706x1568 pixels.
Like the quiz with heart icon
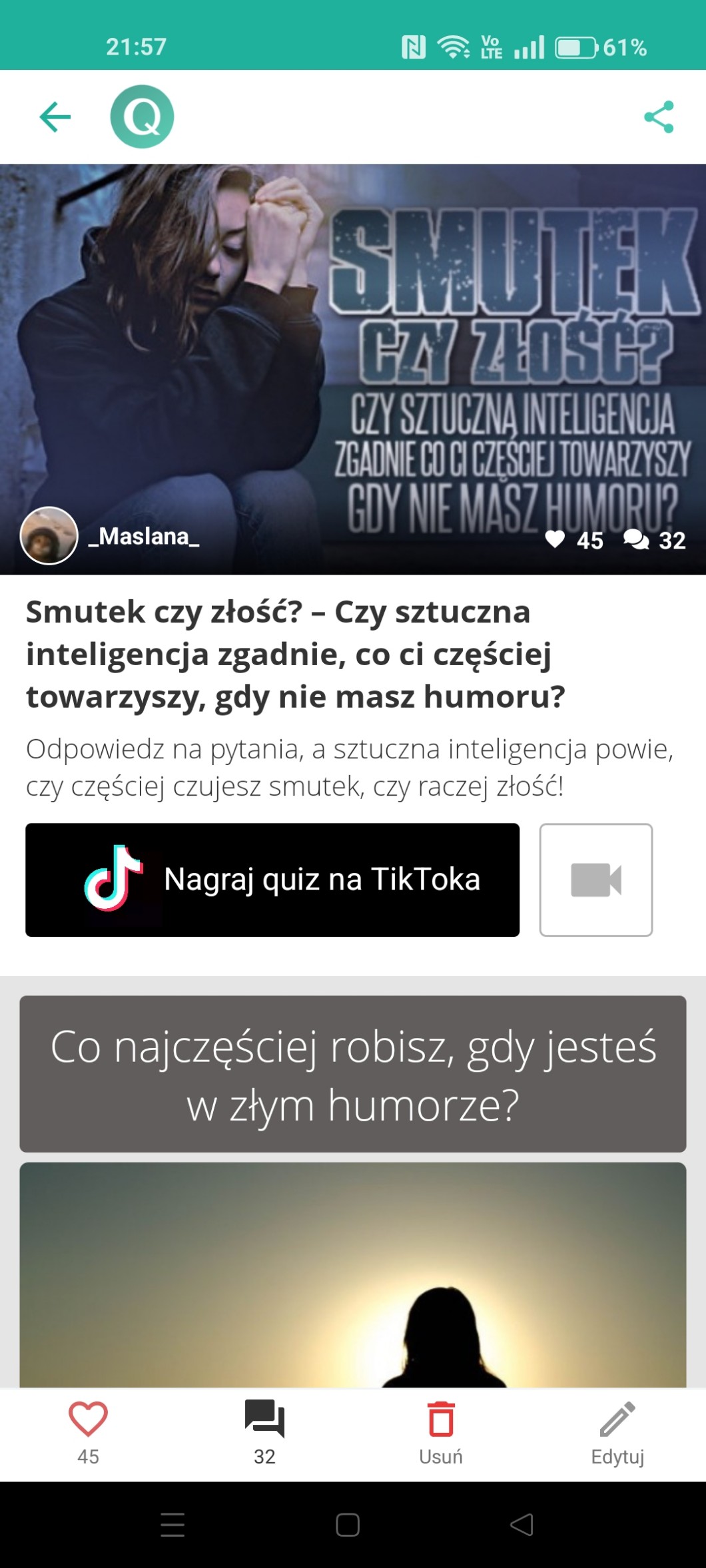88,1429
